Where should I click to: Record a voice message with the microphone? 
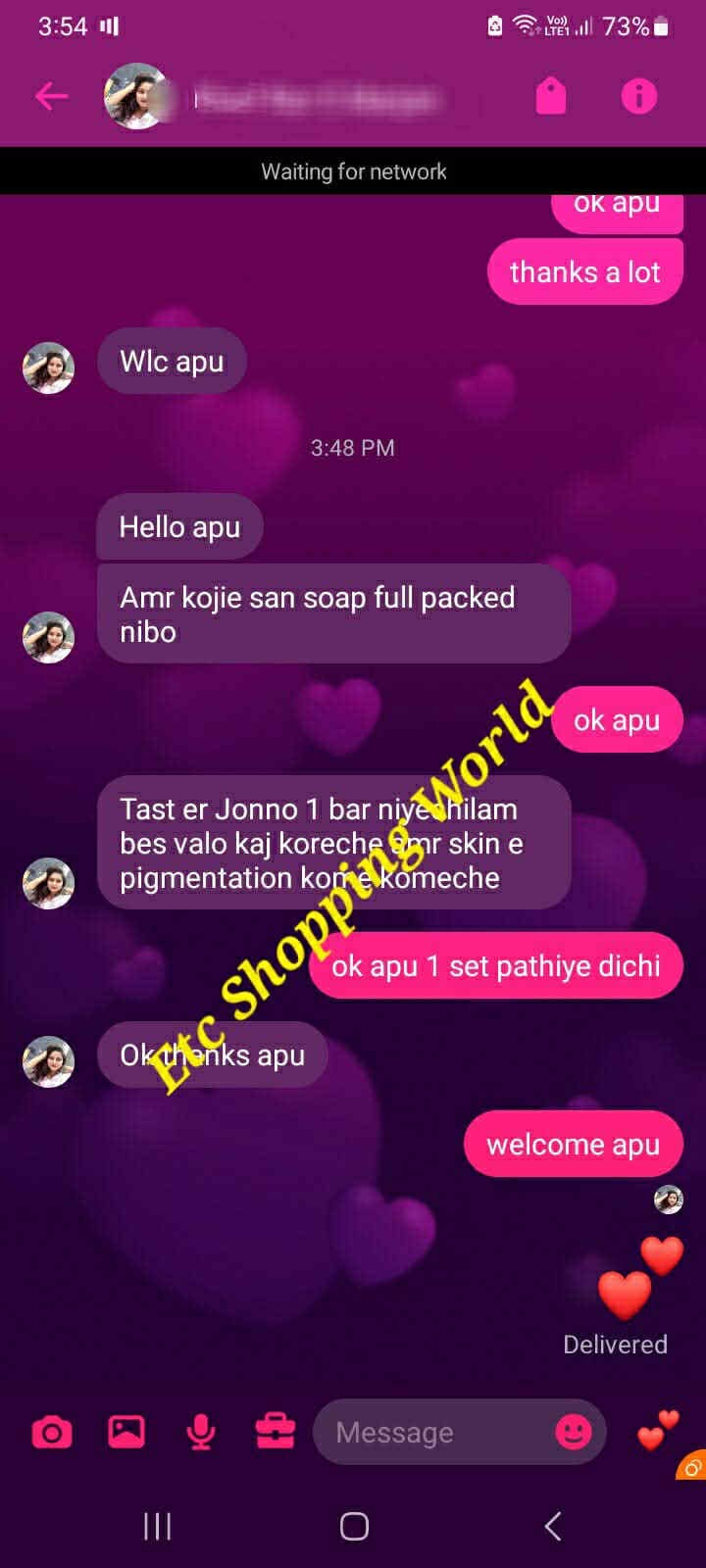[x=201, y=1433]
